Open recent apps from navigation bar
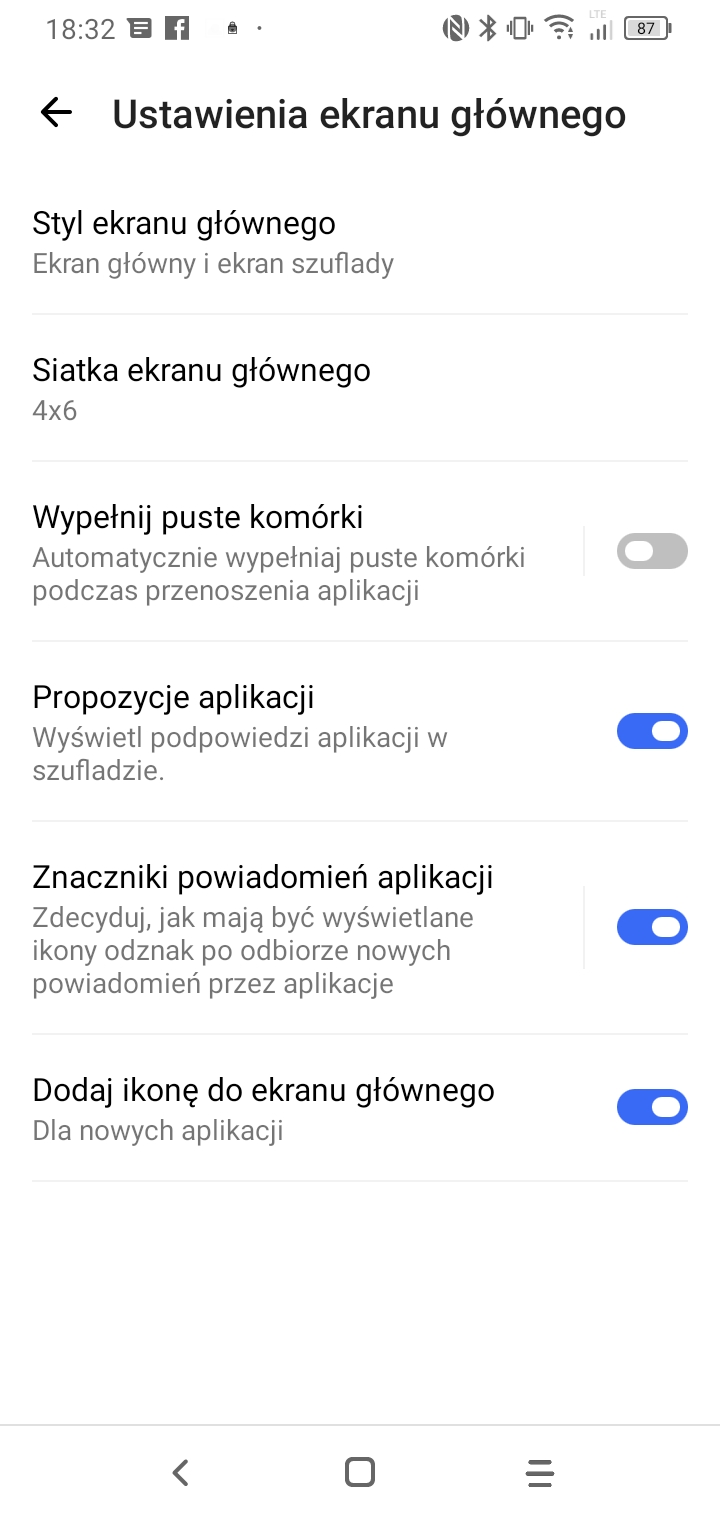The image size is (720, 1520). 540,1472
